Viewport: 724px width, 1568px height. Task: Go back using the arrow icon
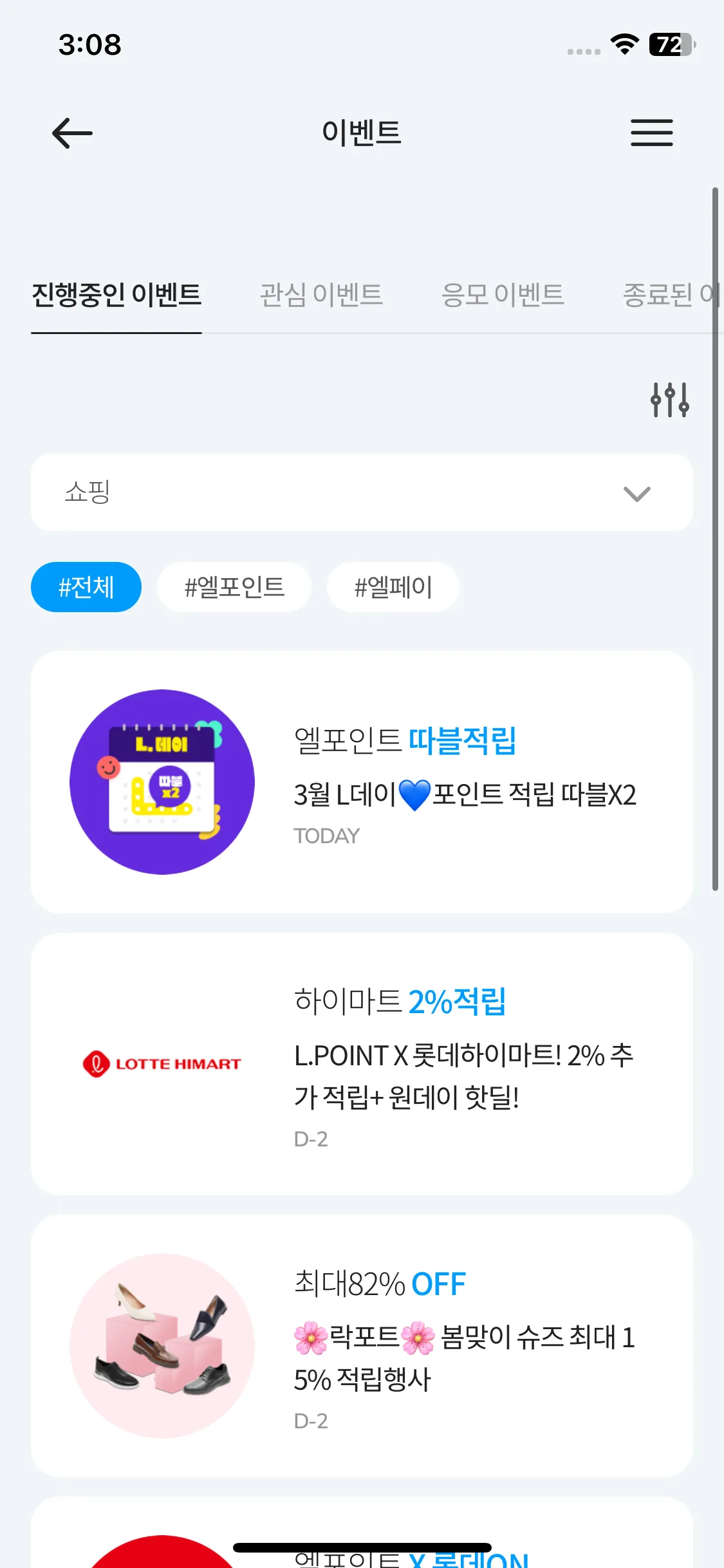72,133
